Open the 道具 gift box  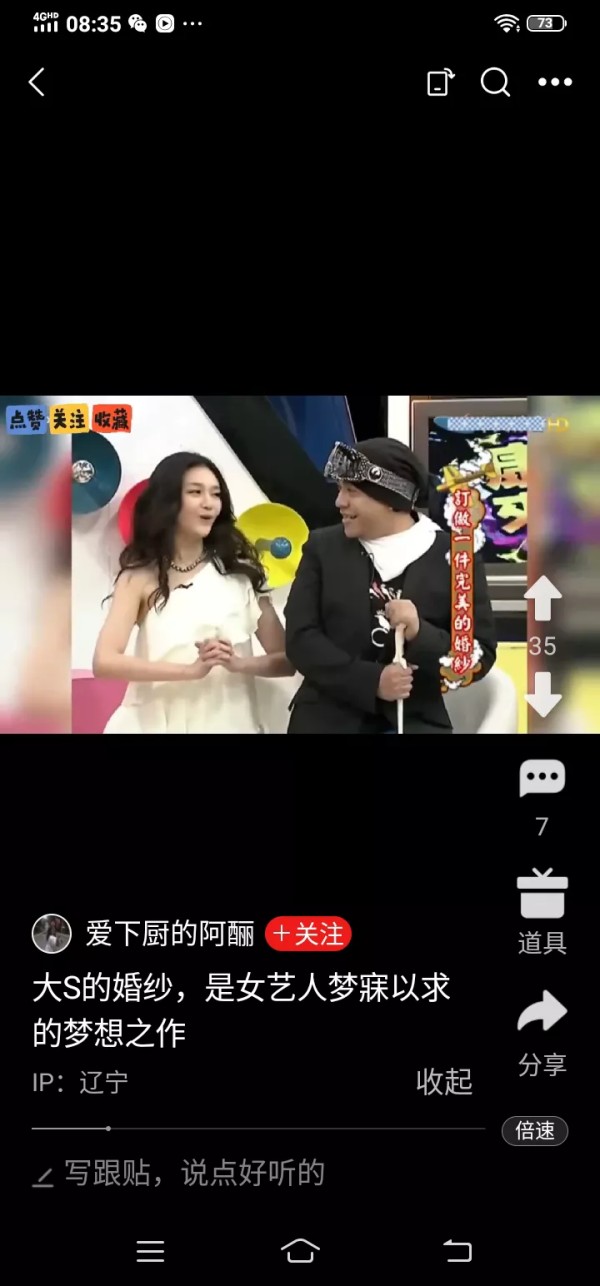pyautogui.click(x=542, y=895)
